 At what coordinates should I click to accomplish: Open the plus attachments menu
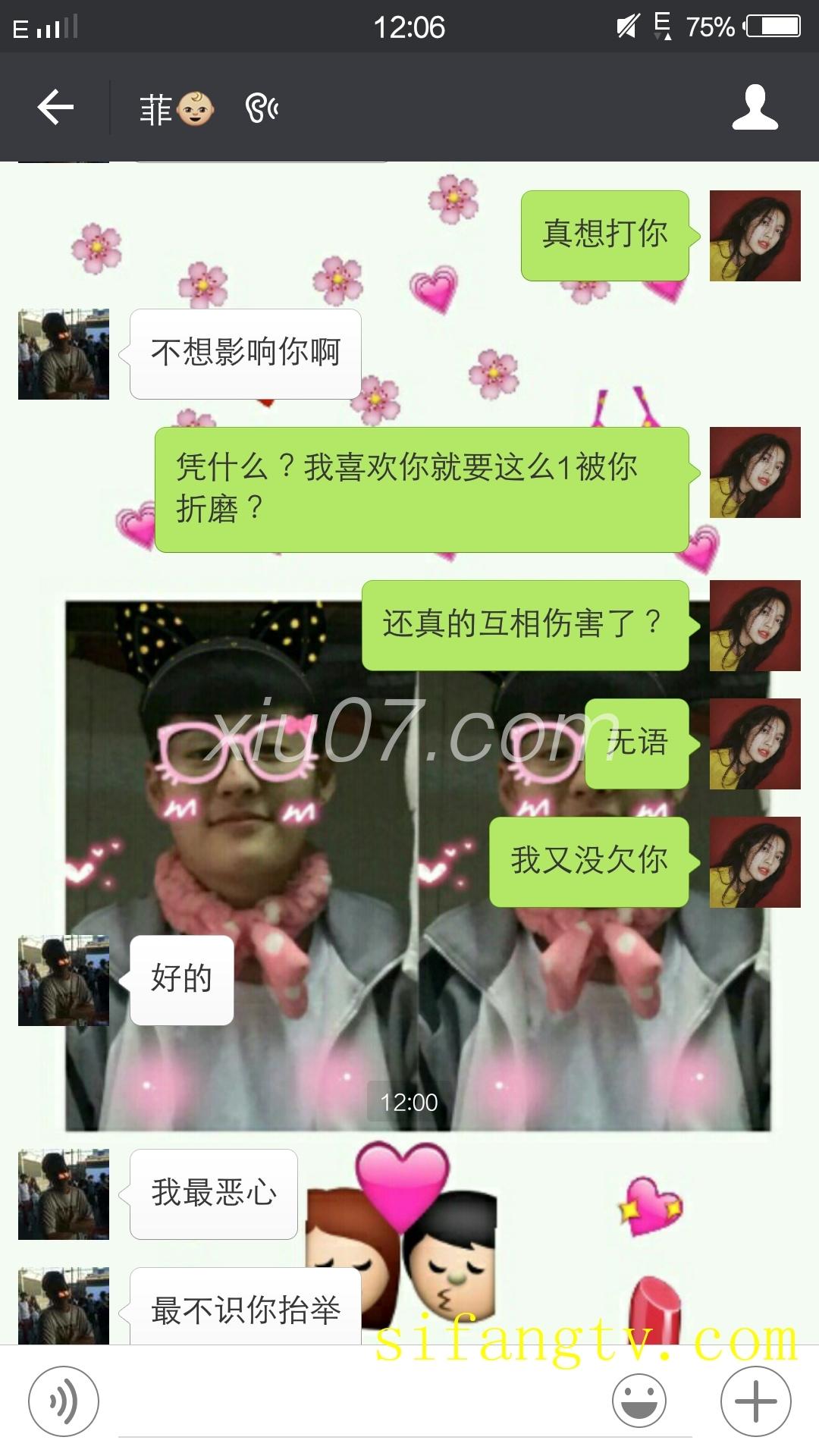coord(755,1401)
